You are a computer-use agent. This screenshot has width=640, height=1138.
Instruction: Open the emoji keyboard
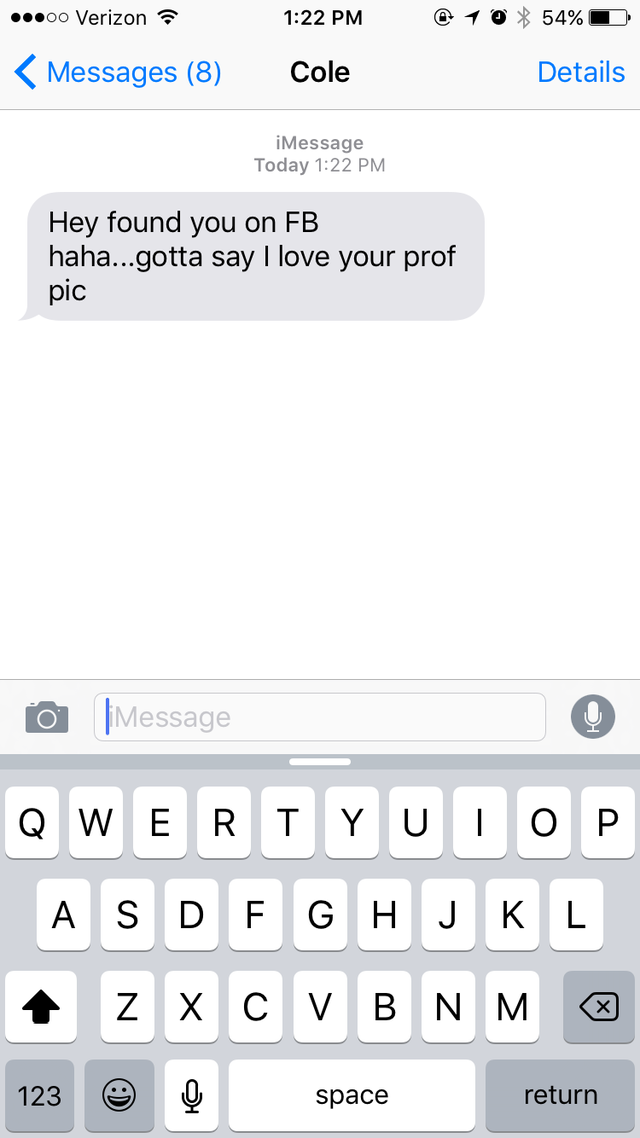pos(120,1095)
